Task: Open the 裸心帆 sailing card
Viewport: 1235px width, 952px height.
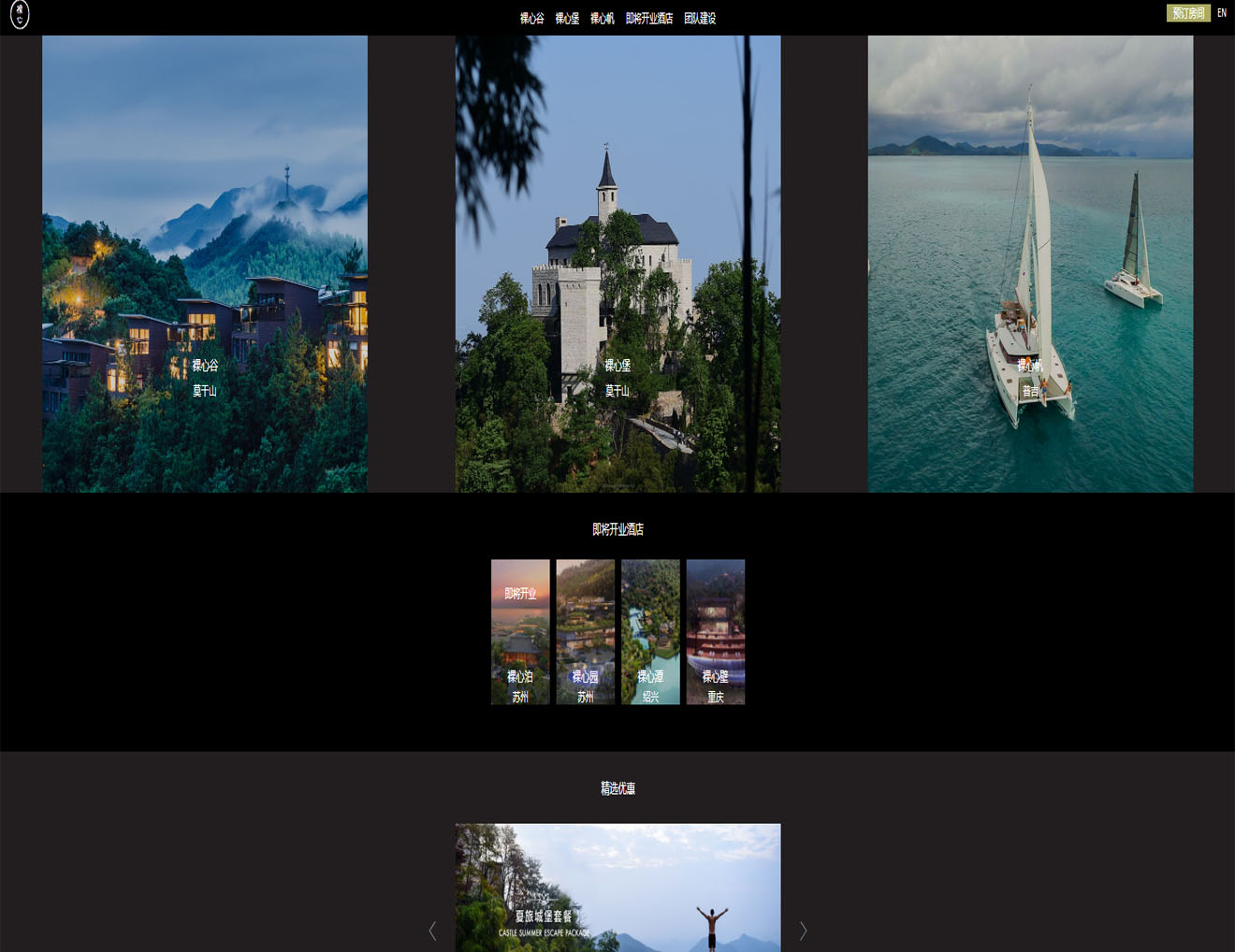Action: point(1030,264)
